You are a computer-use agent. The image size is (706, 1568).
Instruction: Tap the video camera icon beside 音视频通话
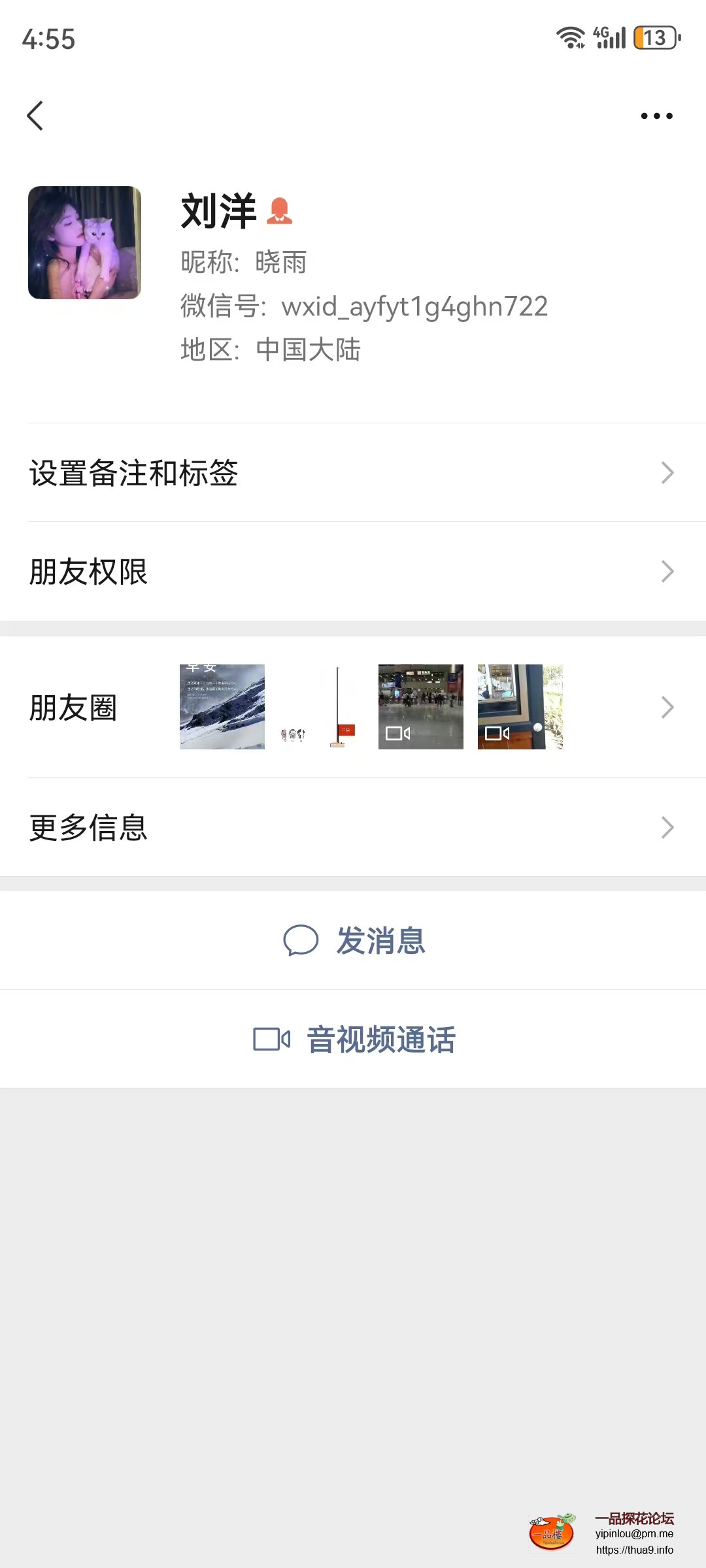(x=270, y=1039)
